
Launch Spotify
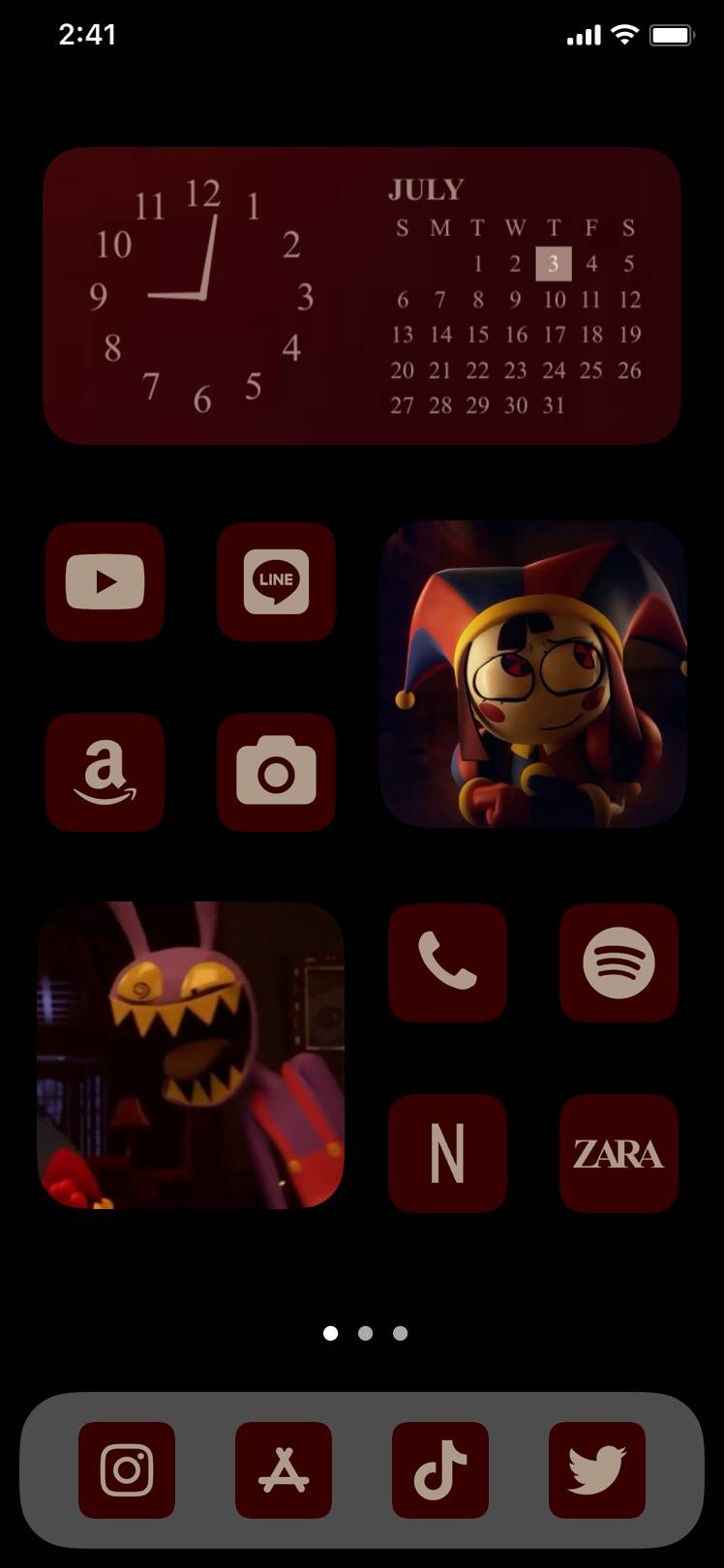click(x=618, y=962)
